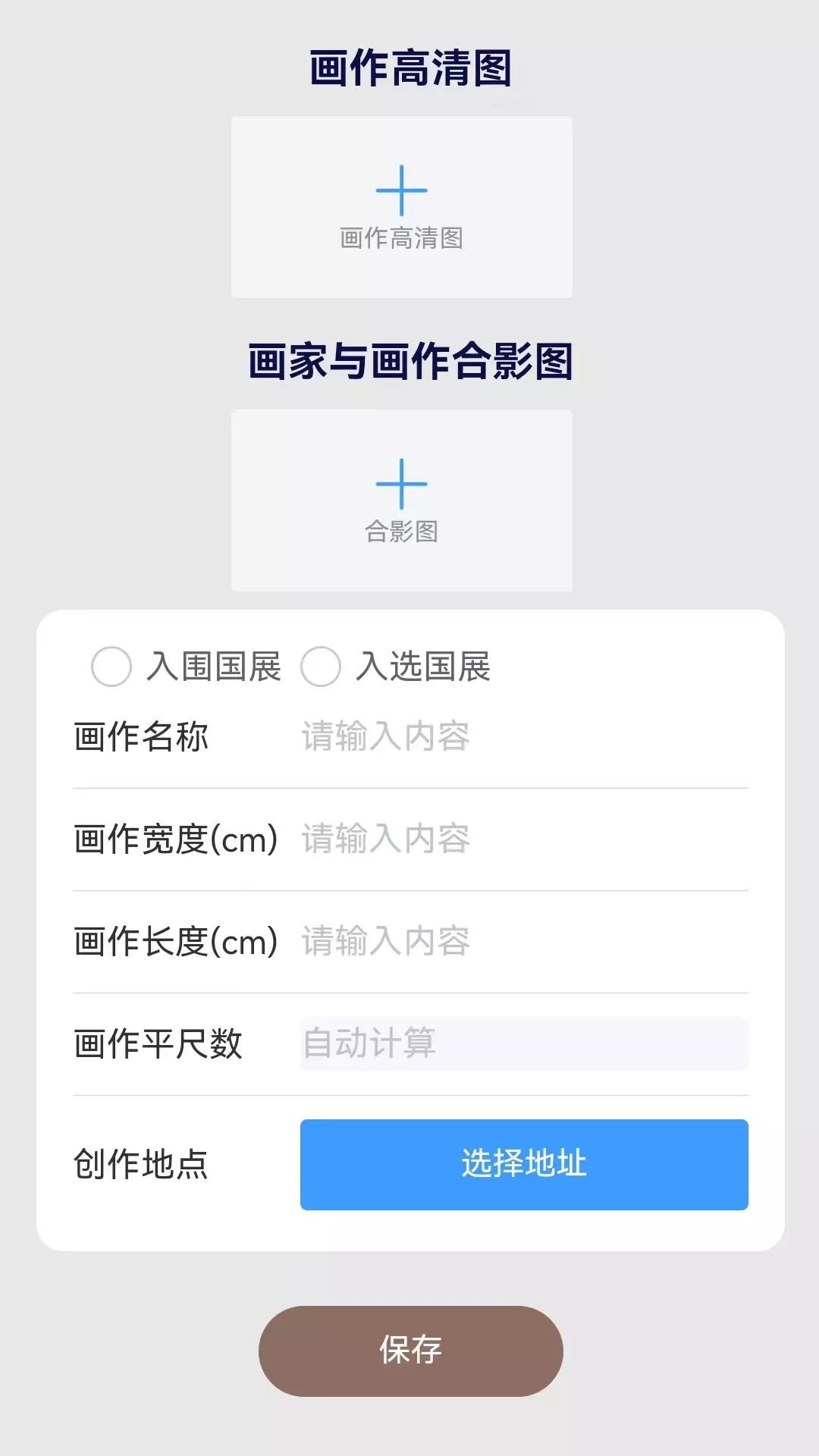Tap the 画作平尺数 auto-calculated field
Screen dimensions: 819x1456
tap(524, 1043)
